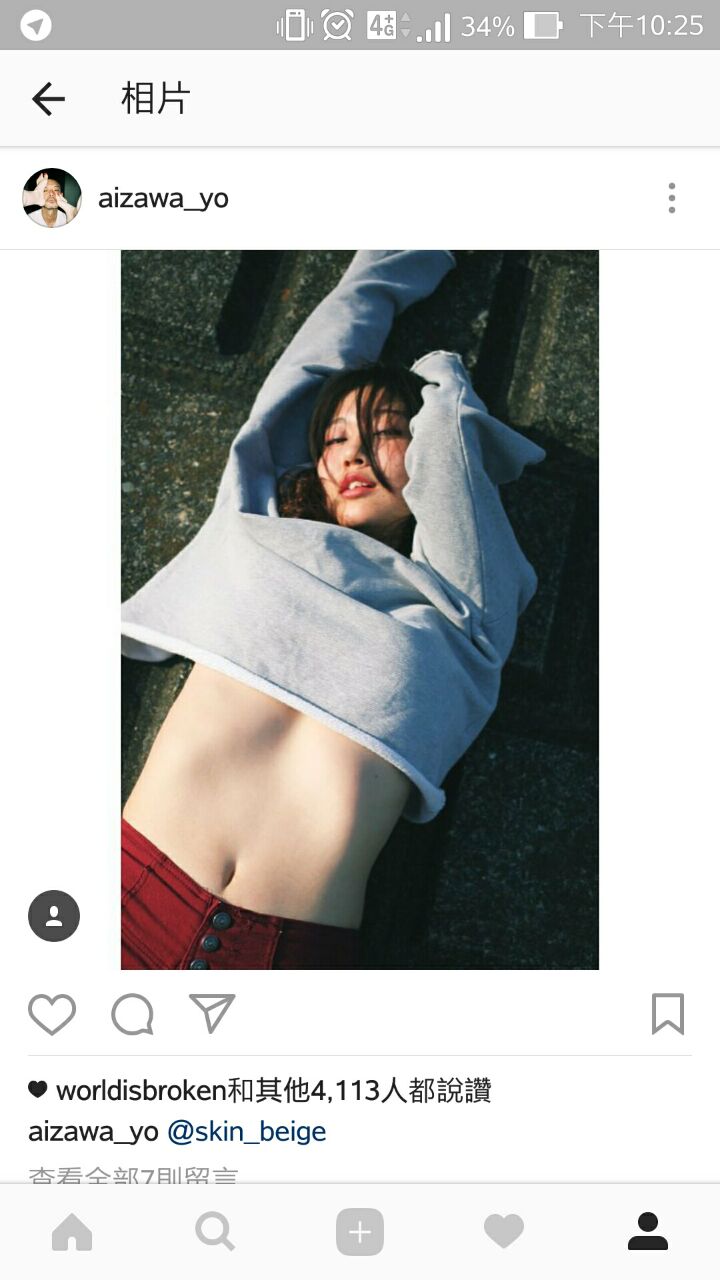Open the @skin_beige mention
This screenshot has height=1280, width=720.
pyautogui.click(x=247, y=1132)
